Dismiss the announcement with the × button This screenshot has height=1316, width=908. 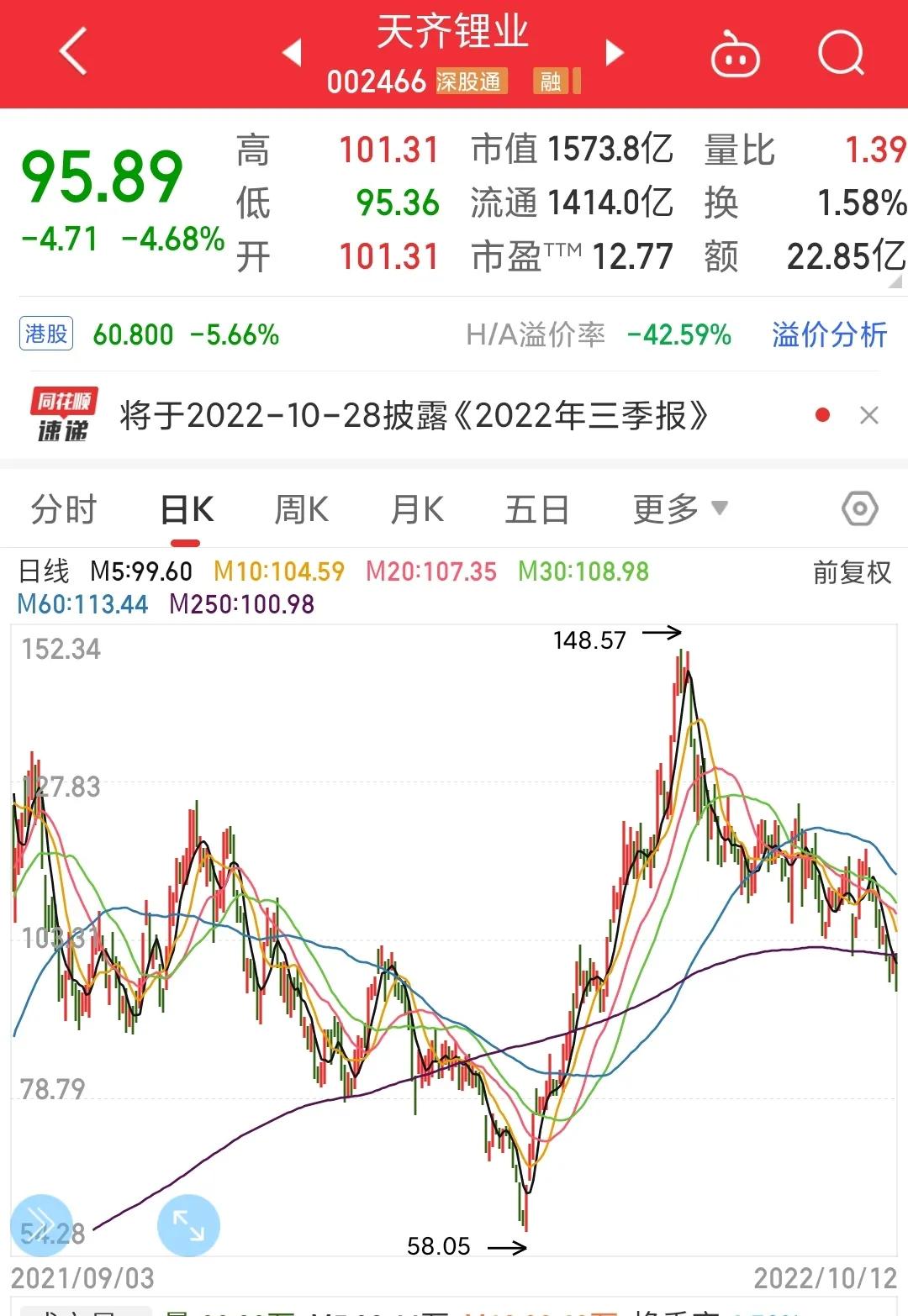870,413
